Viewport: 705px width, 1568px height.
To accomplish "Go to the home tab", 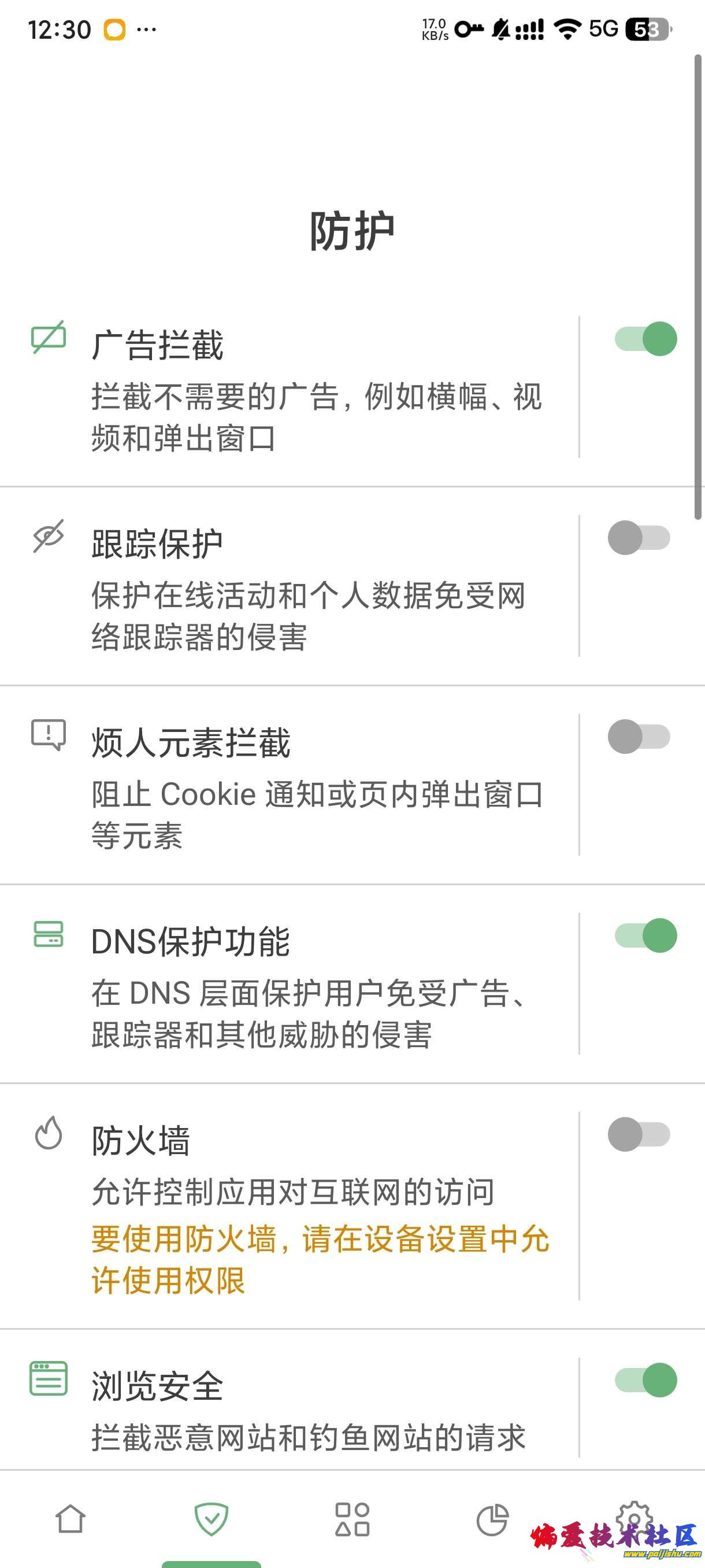I will coord(70,1520).
